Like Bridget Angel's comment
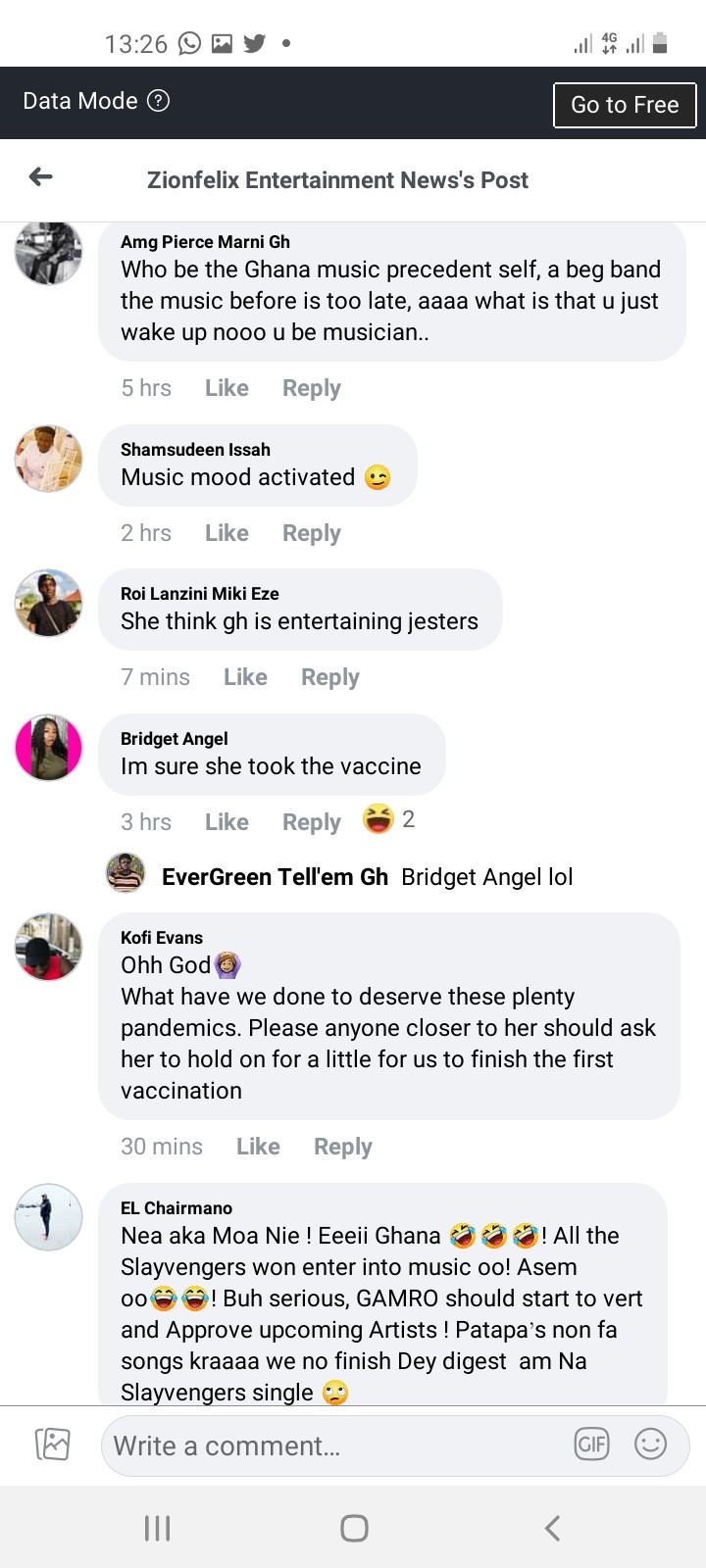 coord(227,822)
